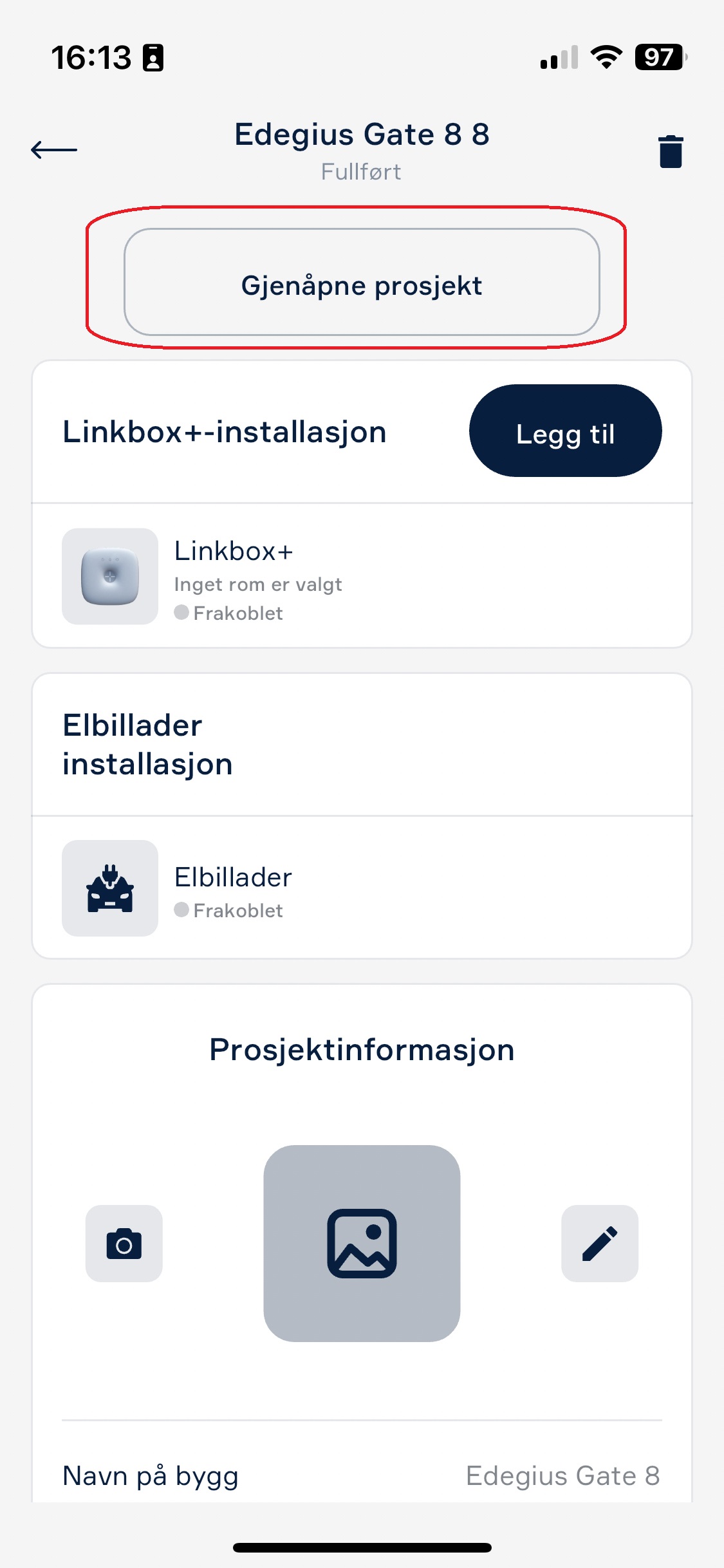This screenshot has width=724, height=1568.
Task: Edit project info with pencil icon
Action: [x=600, y=1244]
